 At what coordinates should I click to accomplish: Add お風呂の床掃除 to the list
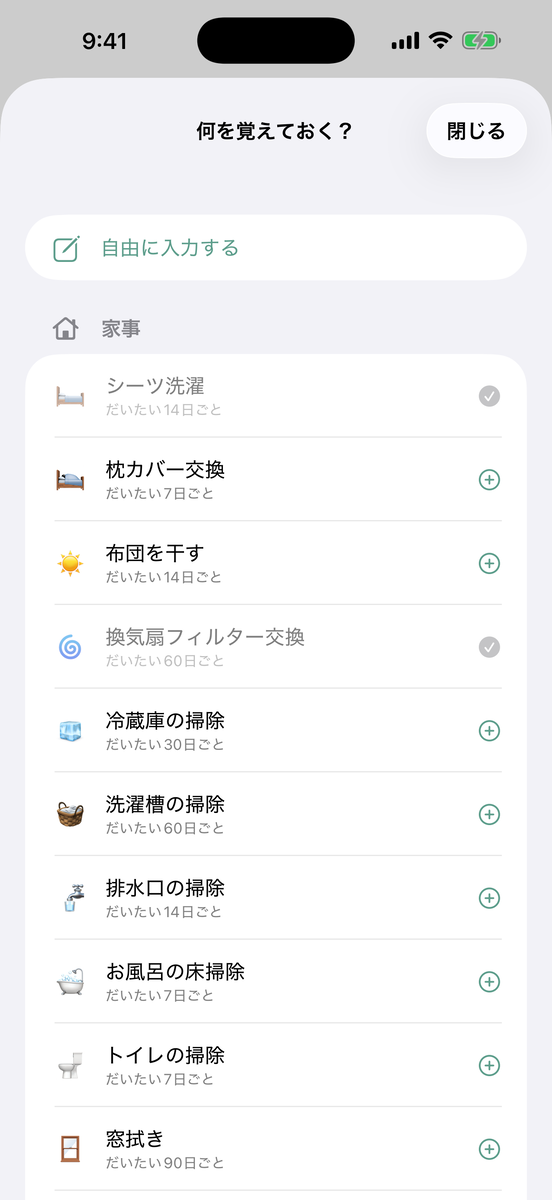click(489, 982)
